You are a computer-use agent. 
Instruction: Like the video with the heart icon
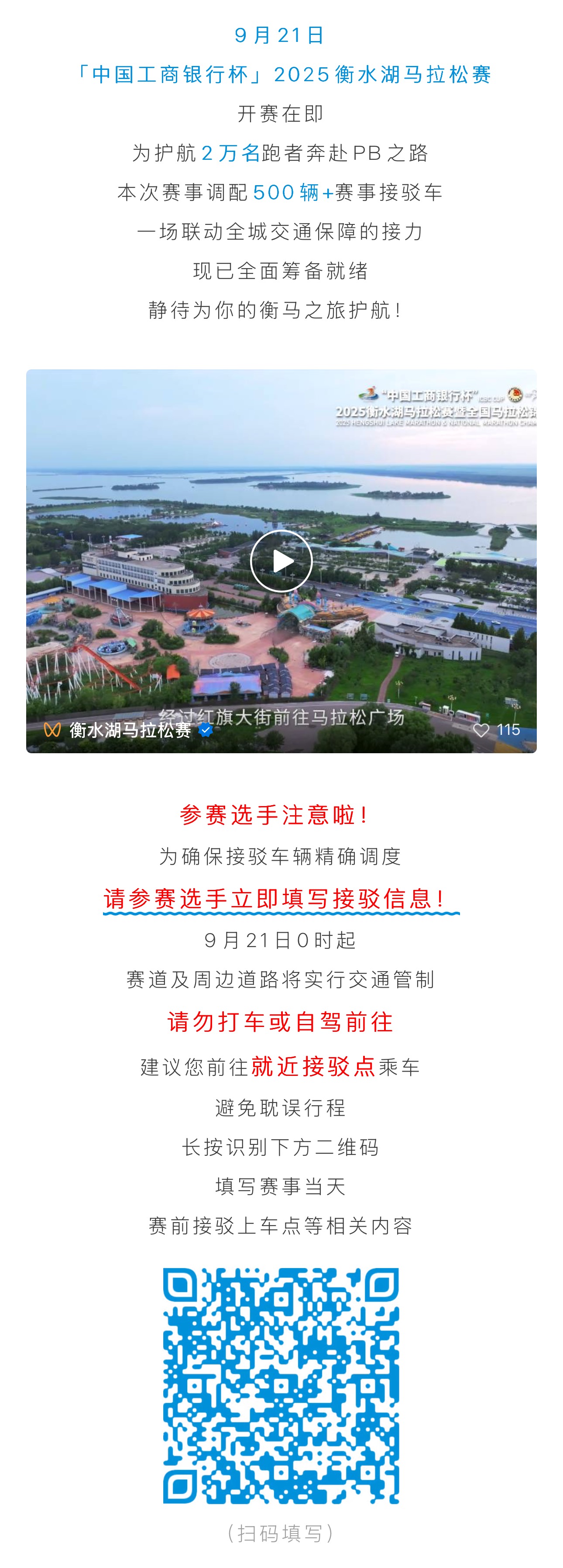coord(481,729)
